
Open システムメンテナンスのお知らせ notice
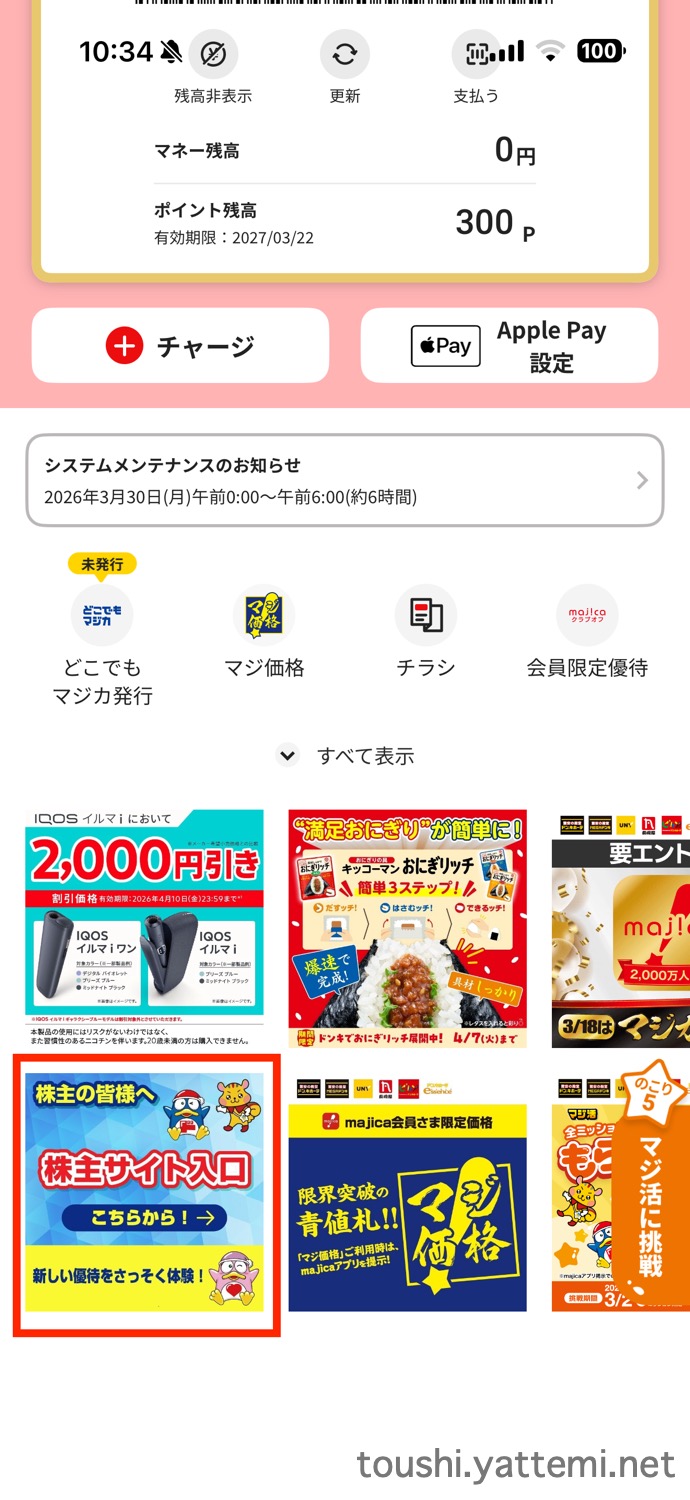344,480
